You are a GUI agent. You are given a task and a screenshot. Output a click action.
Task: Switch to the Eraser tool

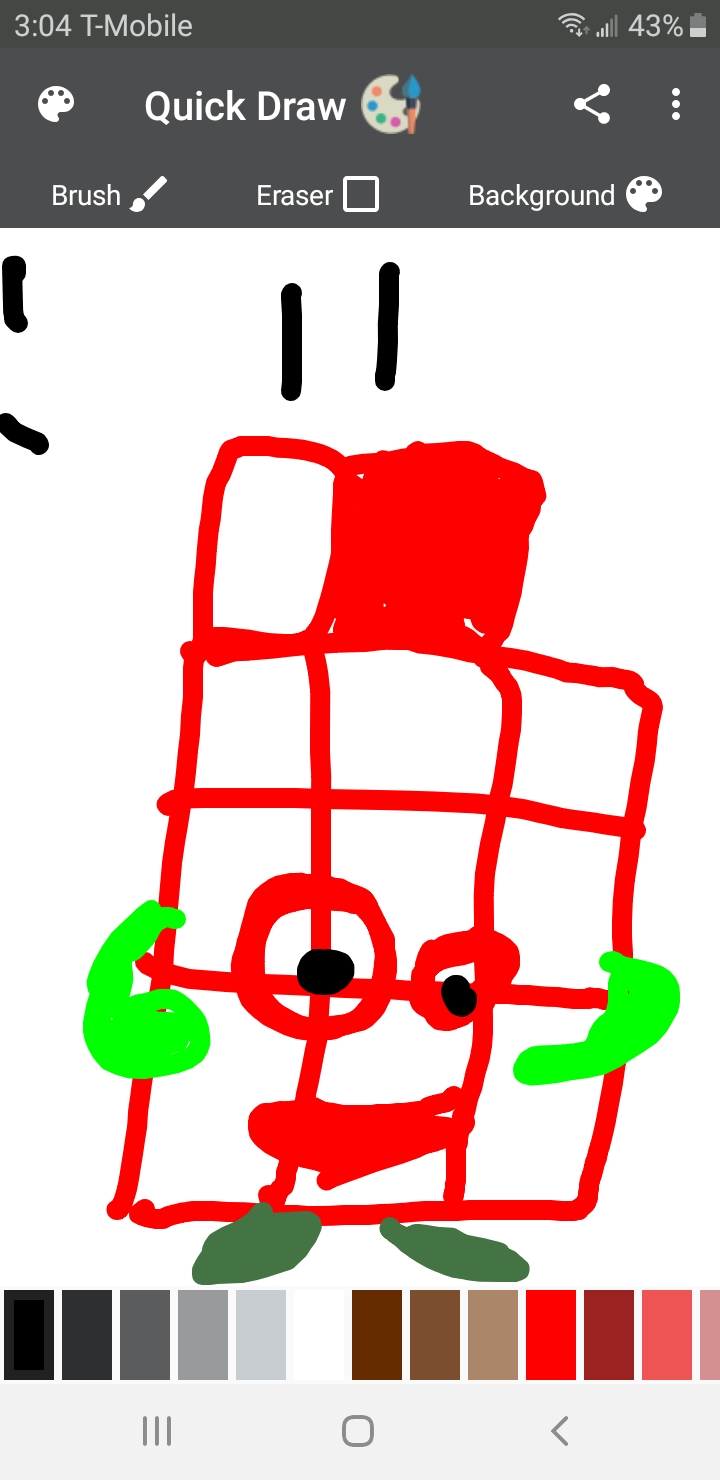[x=317, y=194]
